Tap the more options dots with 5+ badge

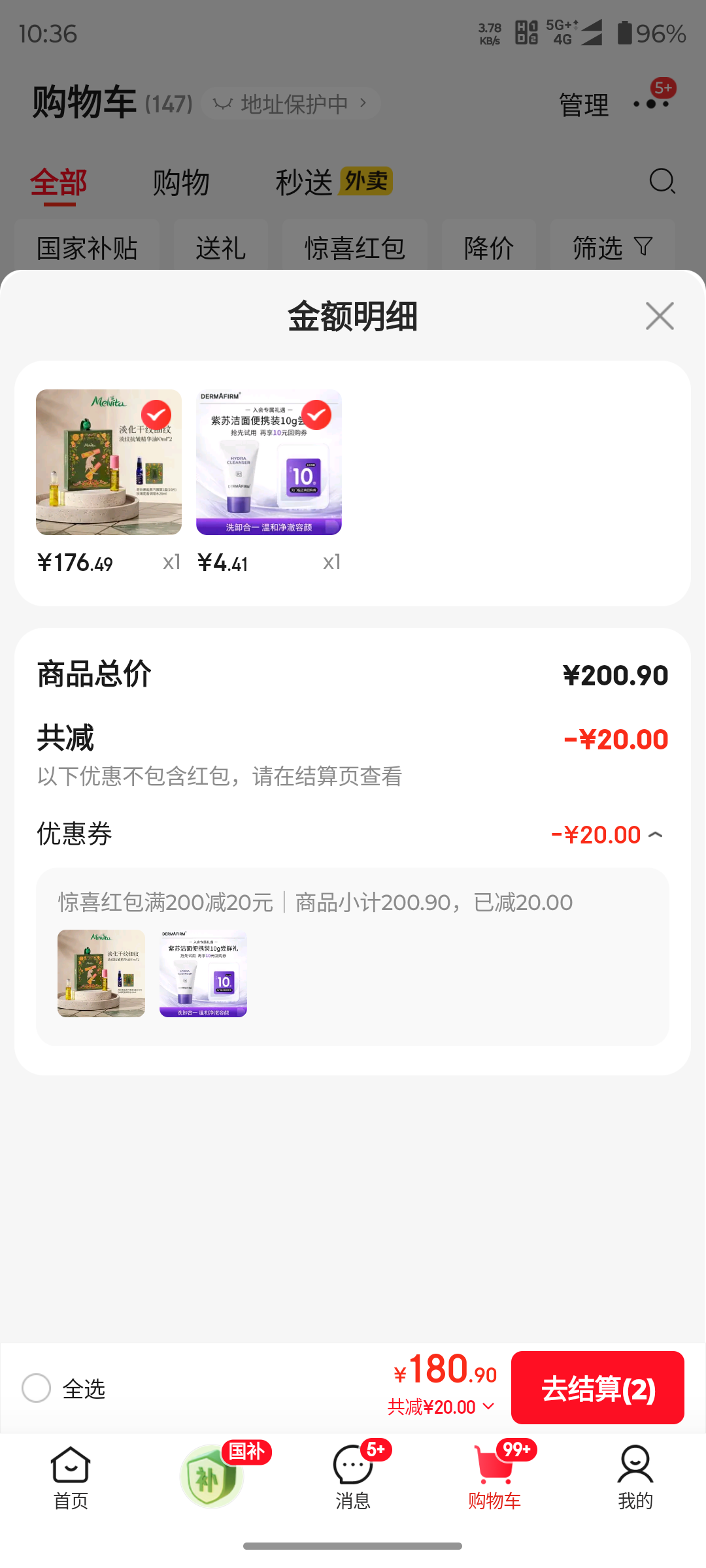pos(652,103)
